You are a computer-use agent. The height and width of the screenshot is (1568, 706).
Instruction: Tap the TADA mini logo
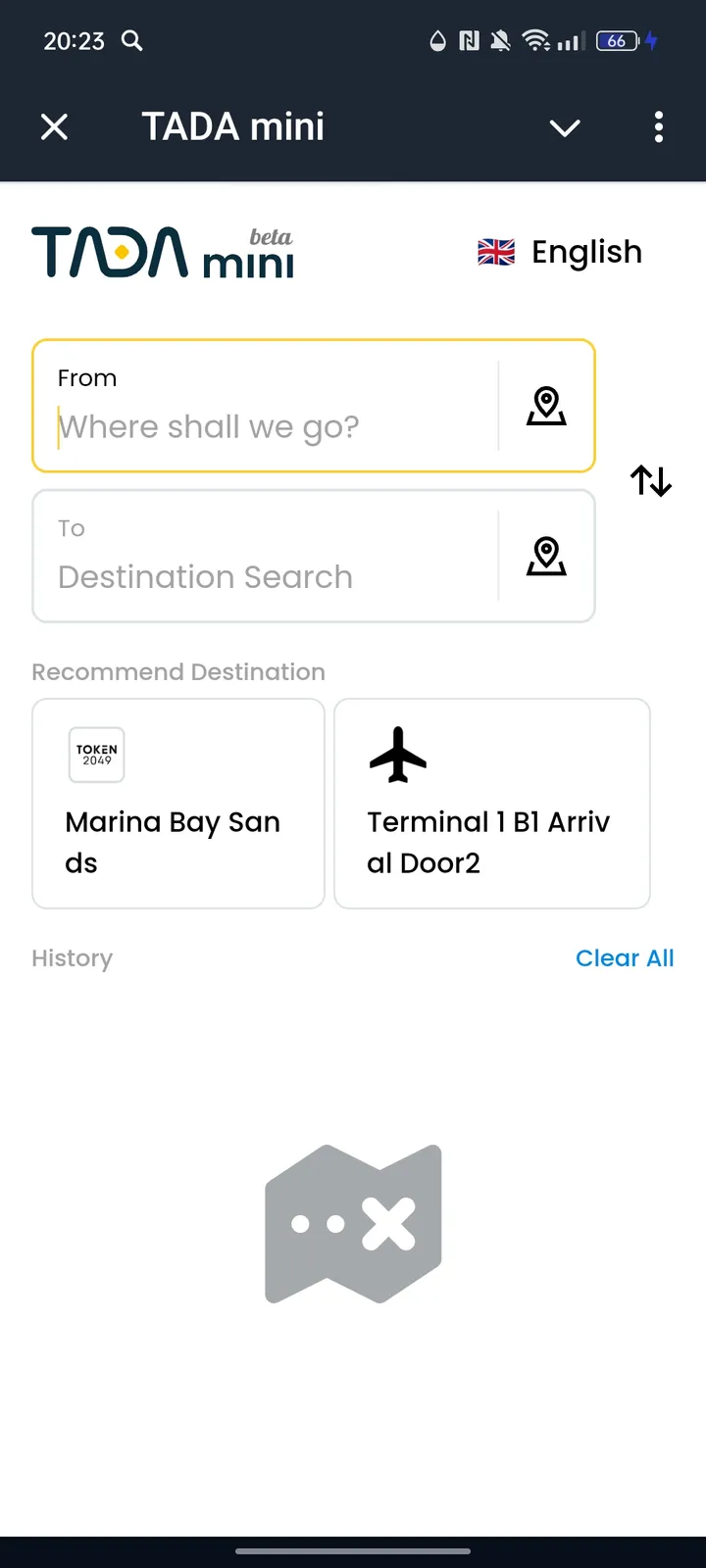click(162, 252)
